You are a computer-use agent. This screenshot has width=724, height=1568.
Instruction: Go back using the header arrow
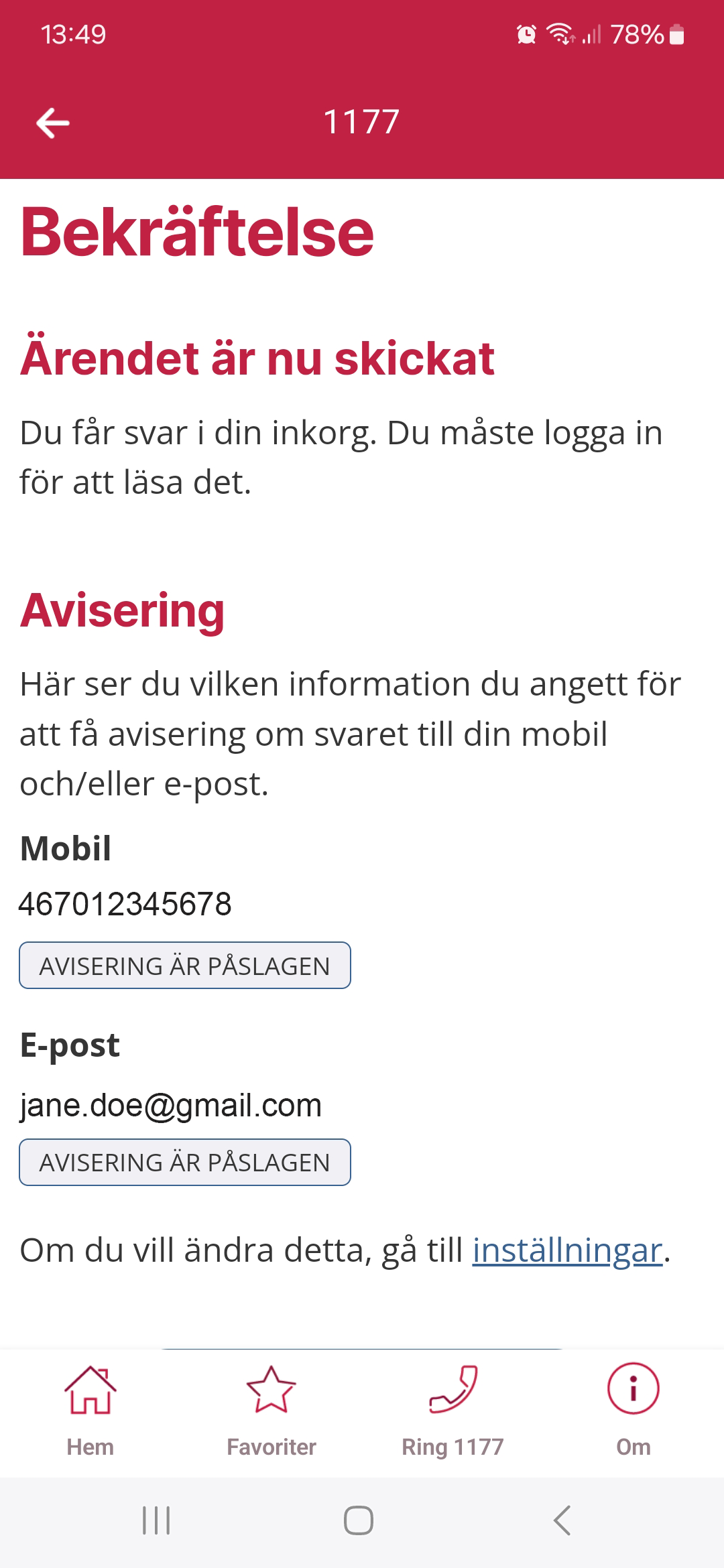pos(52,123)
